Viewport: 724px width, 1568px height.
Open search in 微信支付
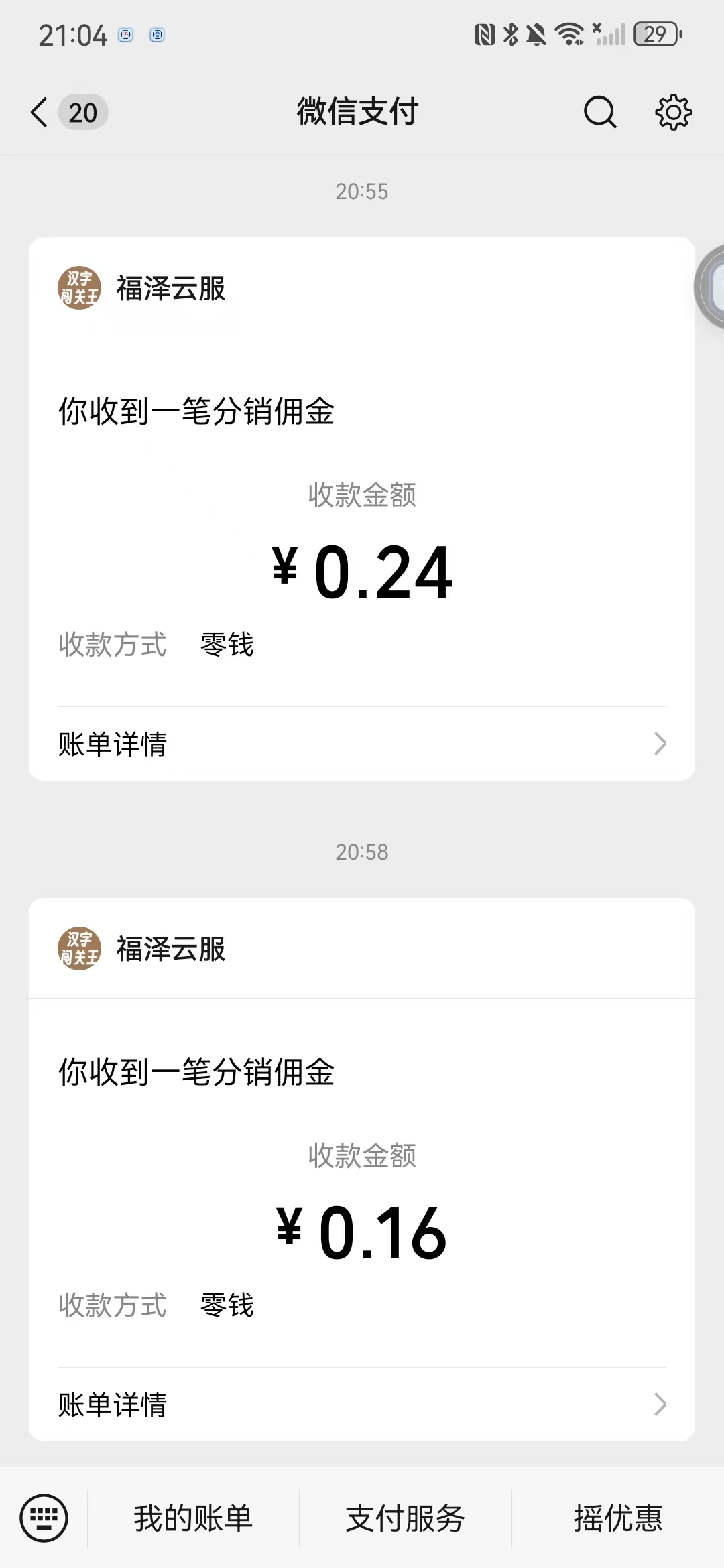click(x=600, y=112)
